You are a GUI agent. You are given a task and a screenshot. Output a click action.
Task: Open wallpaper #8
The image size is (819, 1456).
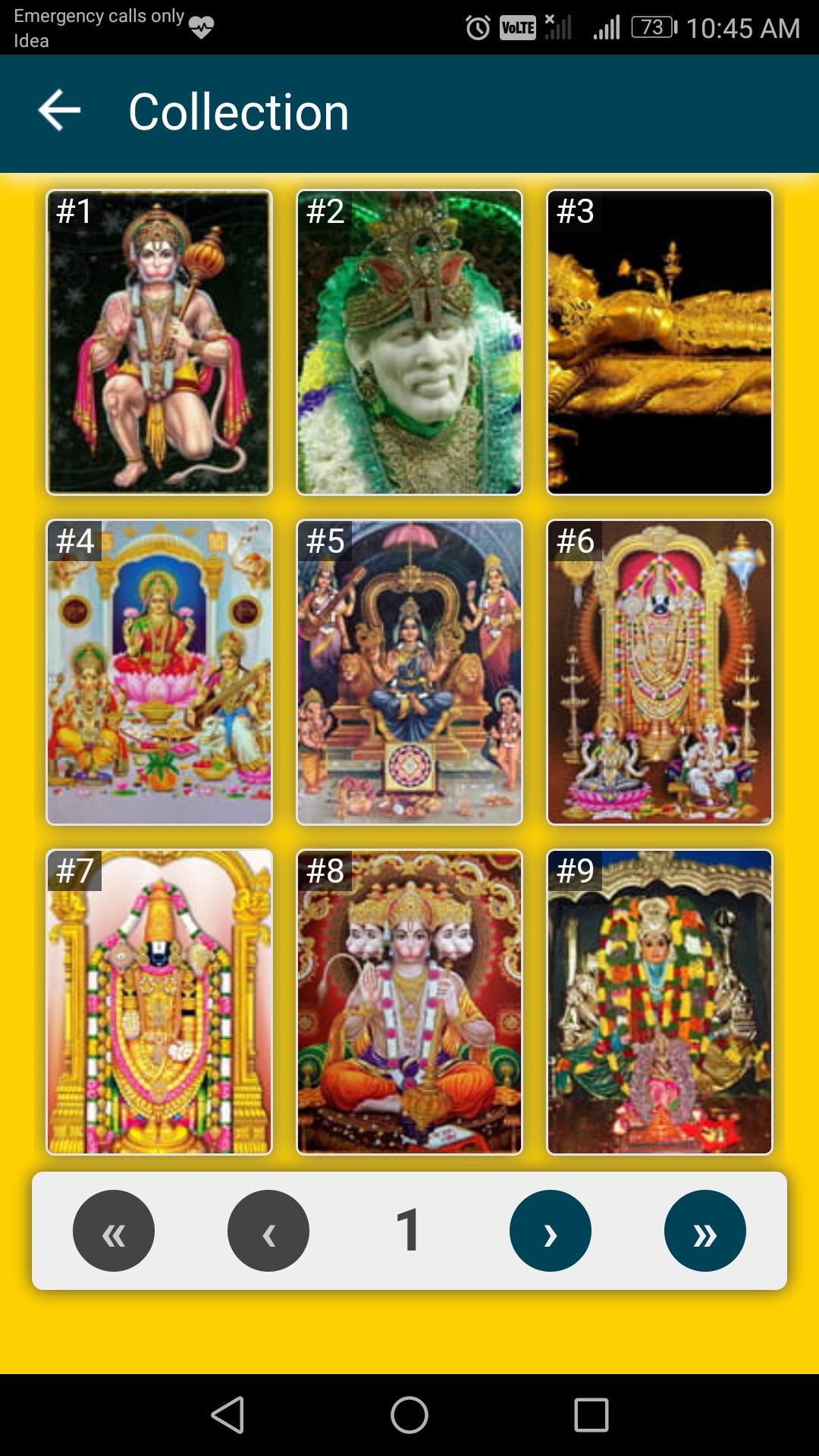tap(409, 1002)
